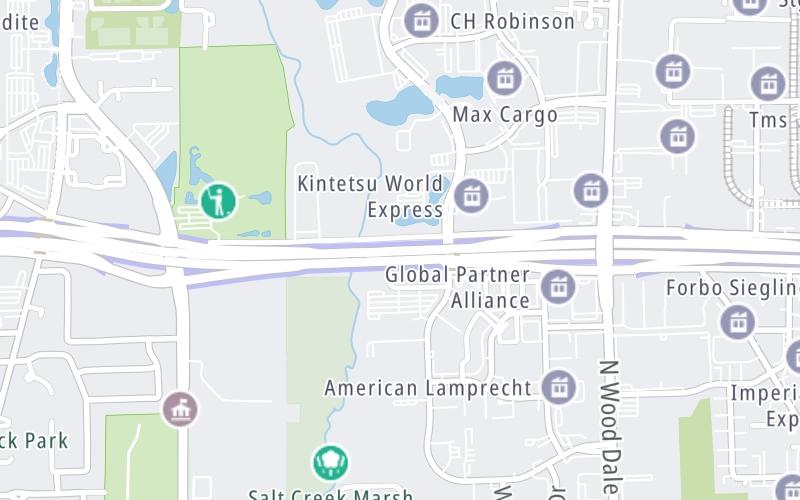This screenshot has width=800, height=500.
Task: Tap the Max Cargo business pin
Action: [x=504, y=77]
